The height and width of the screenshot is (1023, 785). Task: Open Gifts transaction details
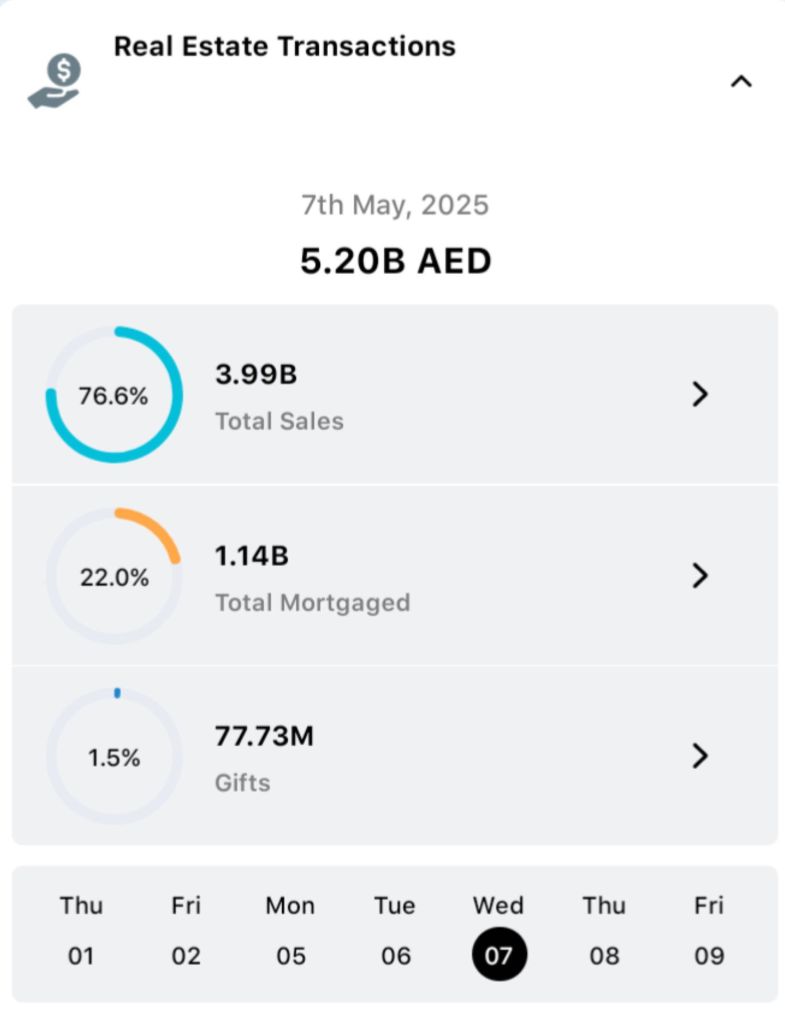tap(700, 756)
